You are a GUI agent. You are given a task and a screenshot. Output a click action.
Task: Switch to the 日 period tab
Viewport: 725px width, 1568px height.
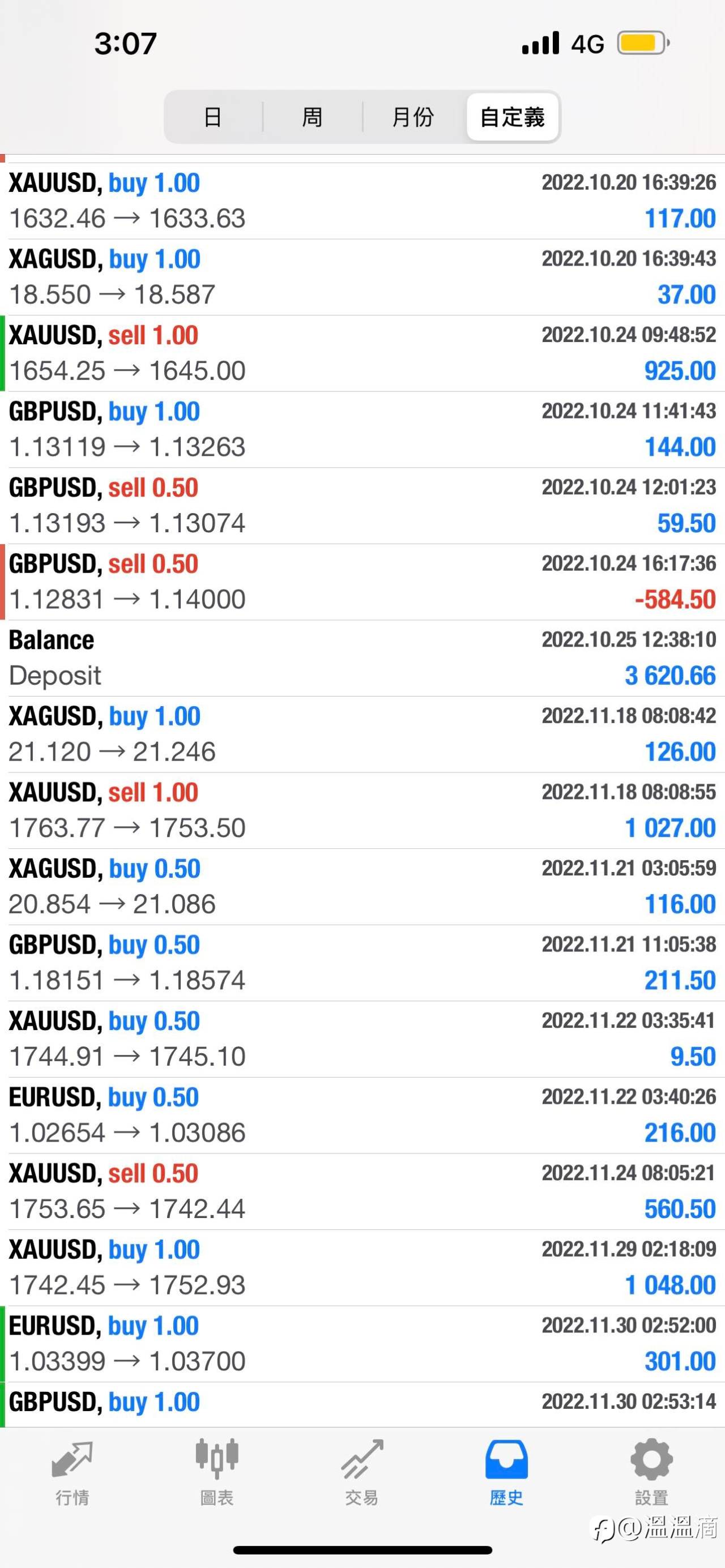pos(214,117)
